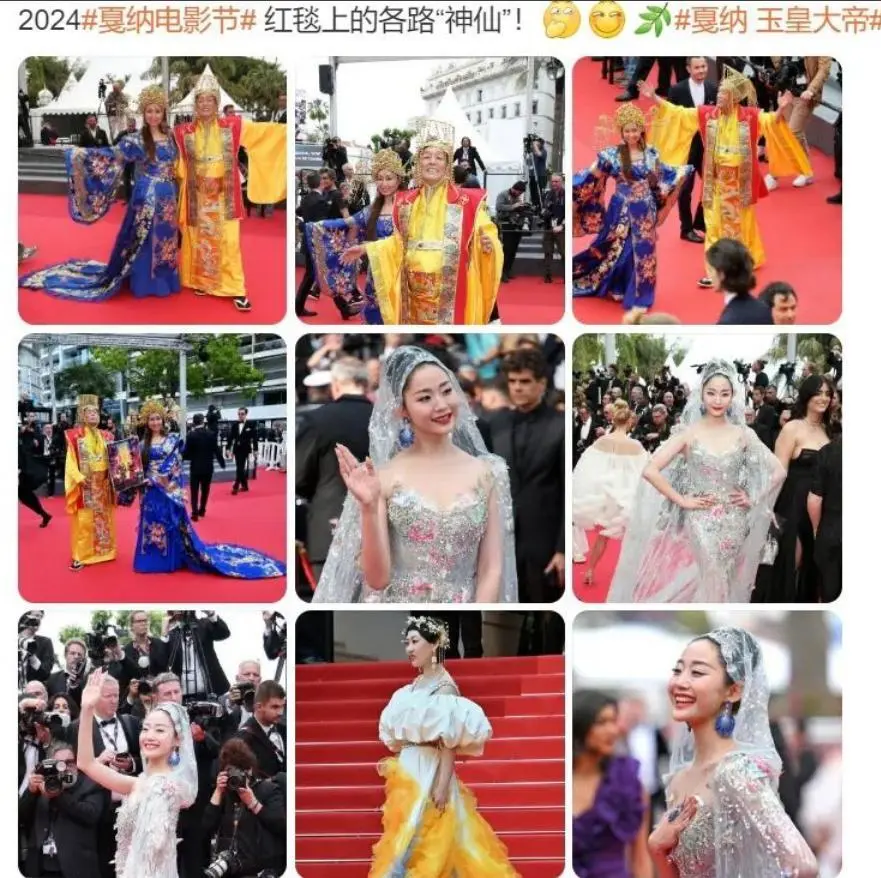
Task: View photo of couple holding a framed picture
Action: coord(152,467)
